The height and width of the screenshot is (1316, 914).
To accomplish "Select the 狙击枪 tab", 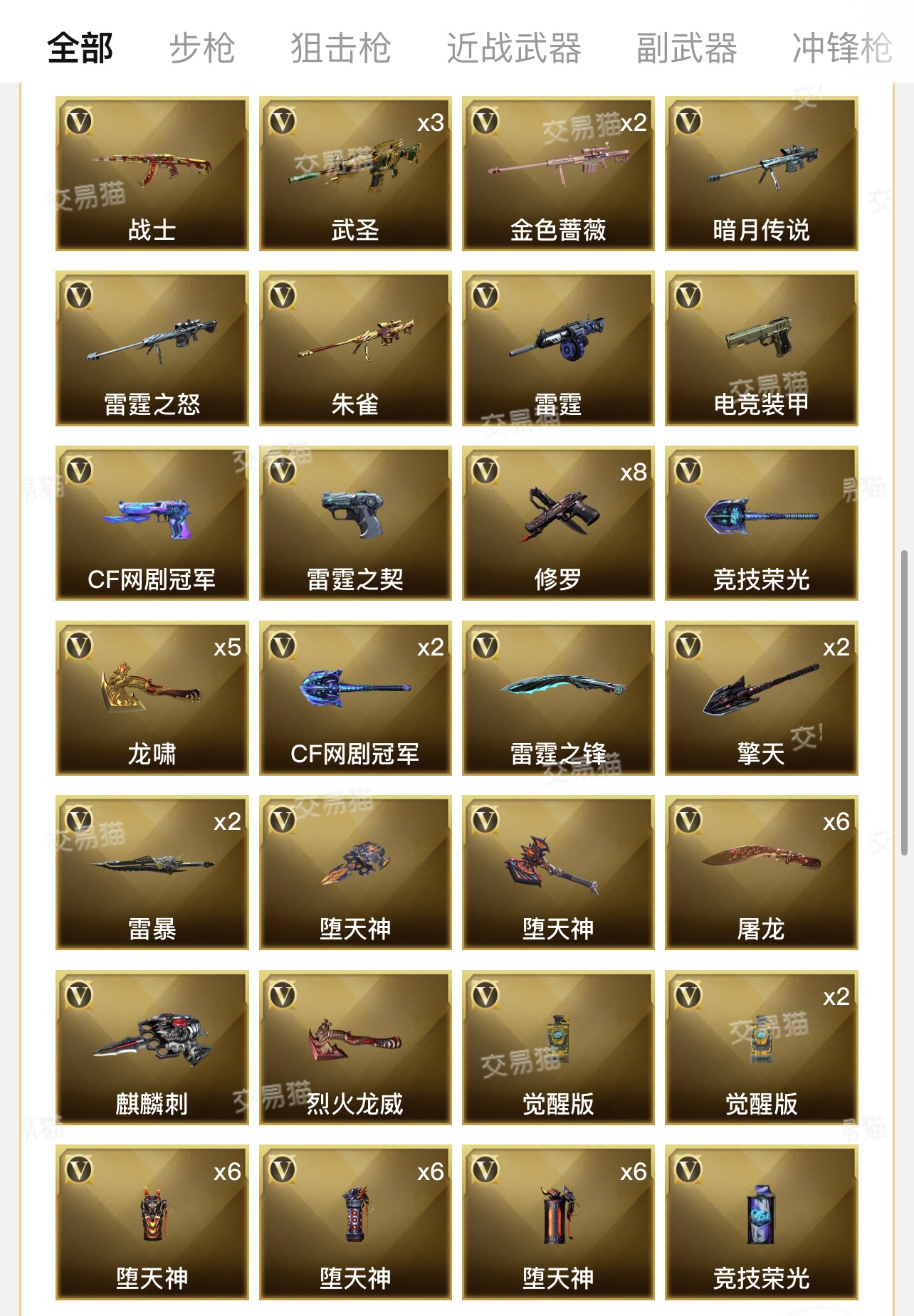I will coord(340,48).
